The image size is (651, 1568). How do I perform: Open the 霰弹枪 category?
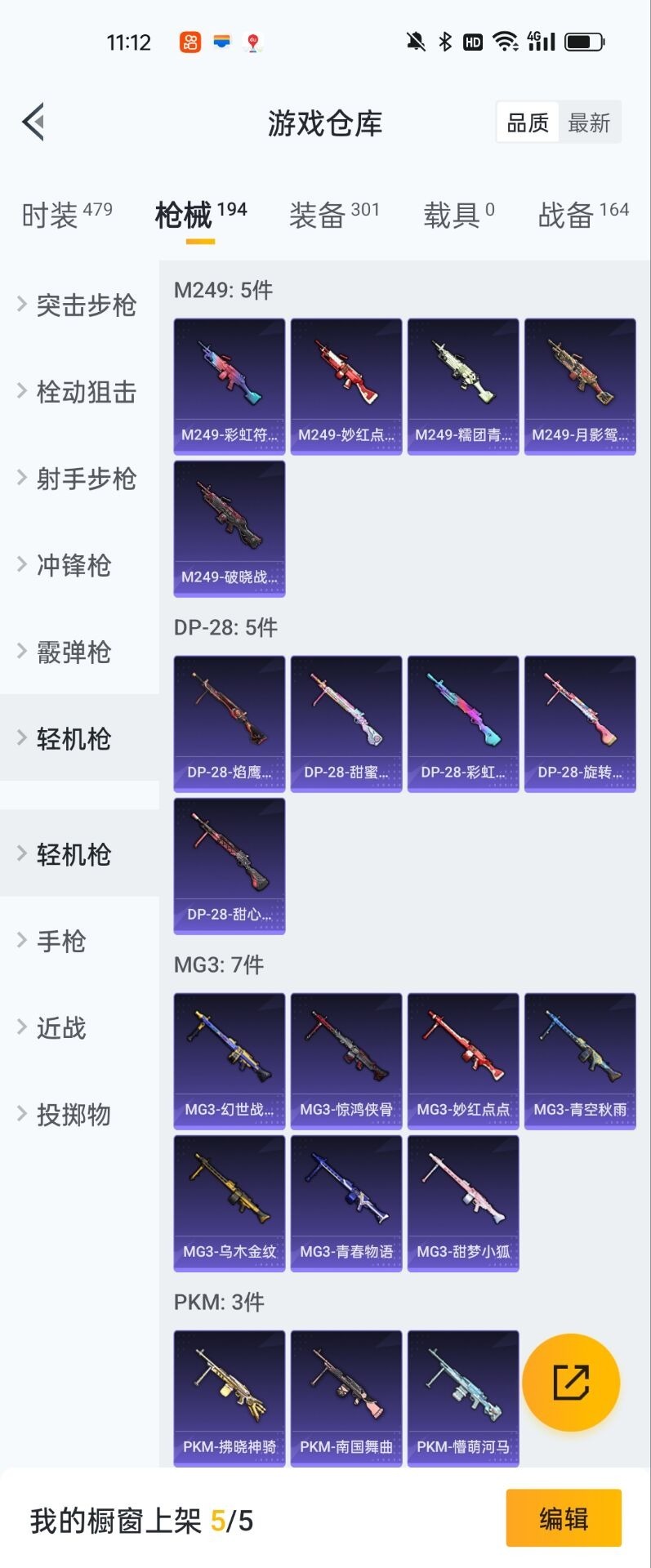(74, 652)
